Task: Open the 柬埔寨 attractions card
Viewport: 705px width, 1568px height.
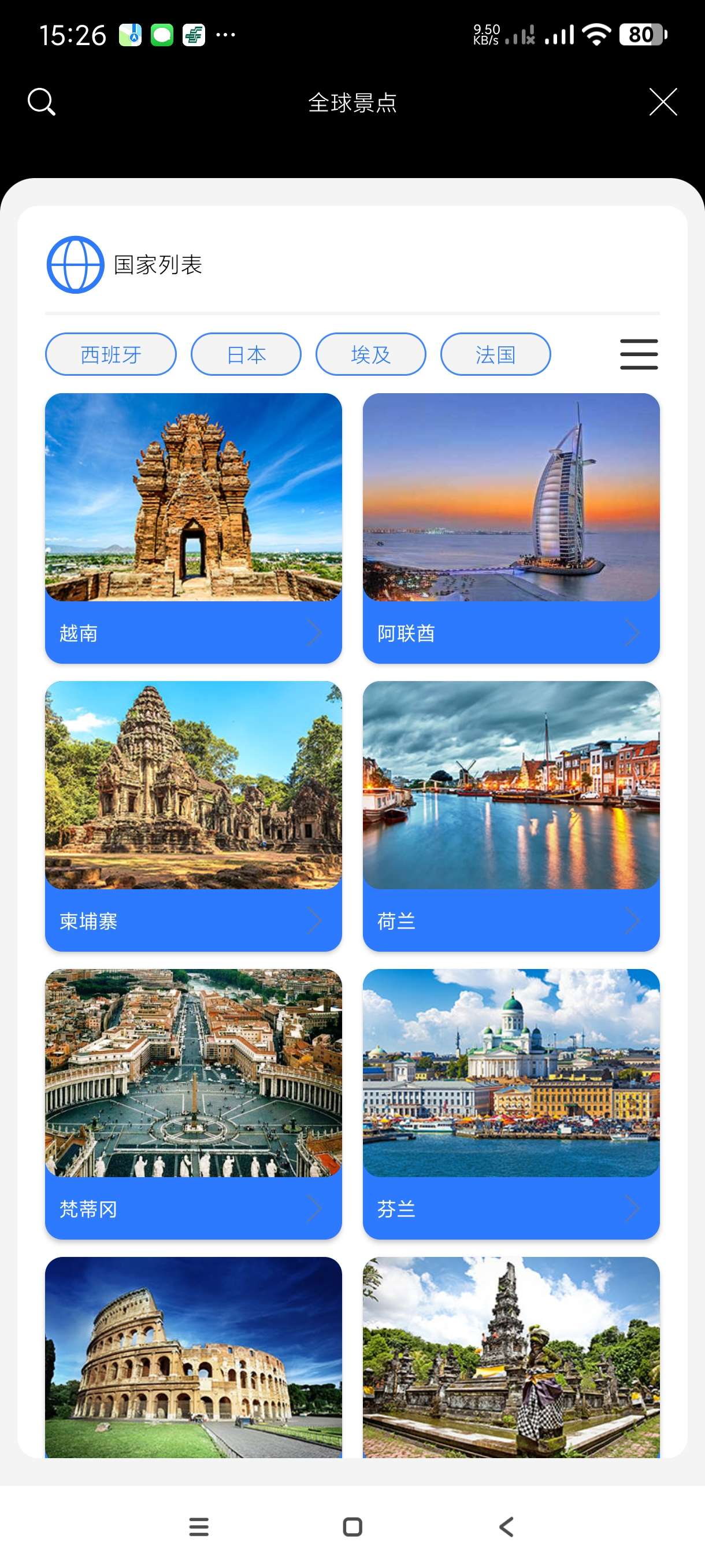Action: (x=194, y=816)
